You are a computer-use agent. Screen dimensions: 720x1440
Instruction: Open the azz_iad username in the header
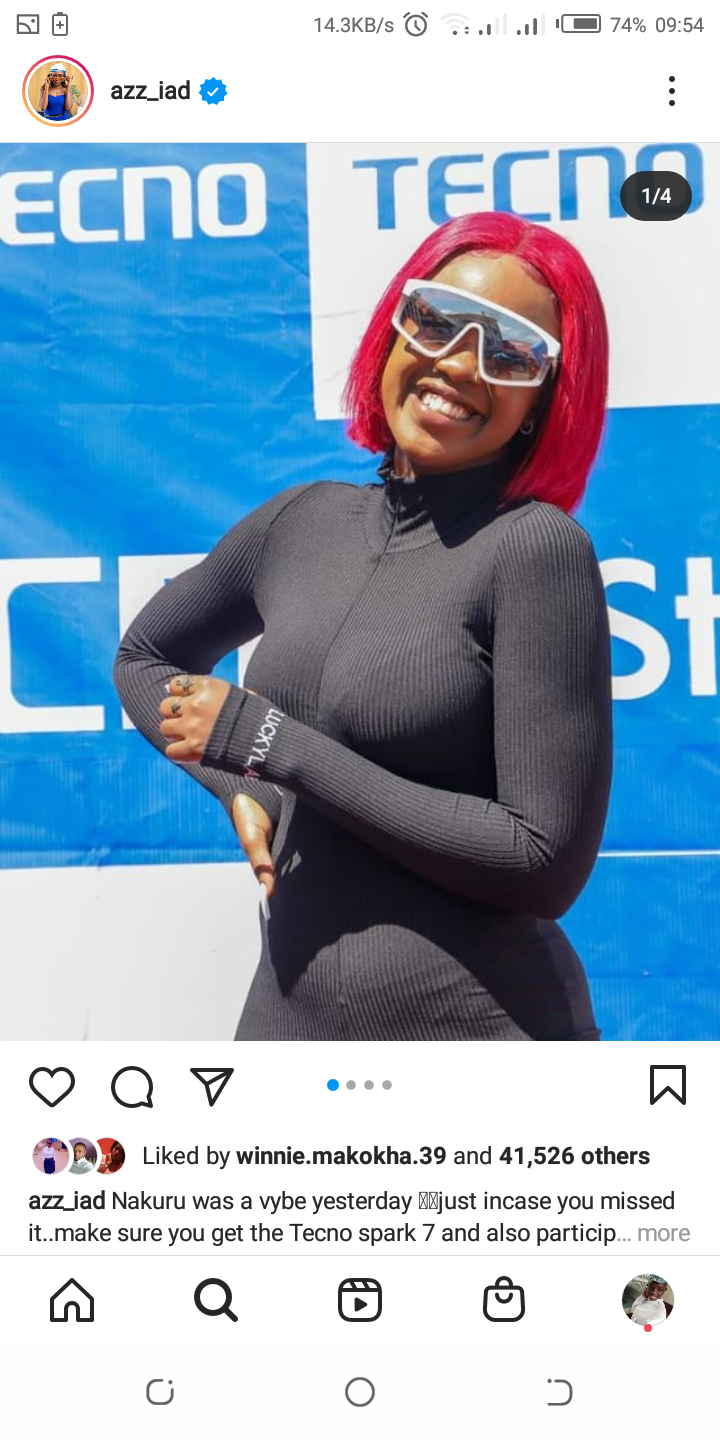click(x=150, y=91)
